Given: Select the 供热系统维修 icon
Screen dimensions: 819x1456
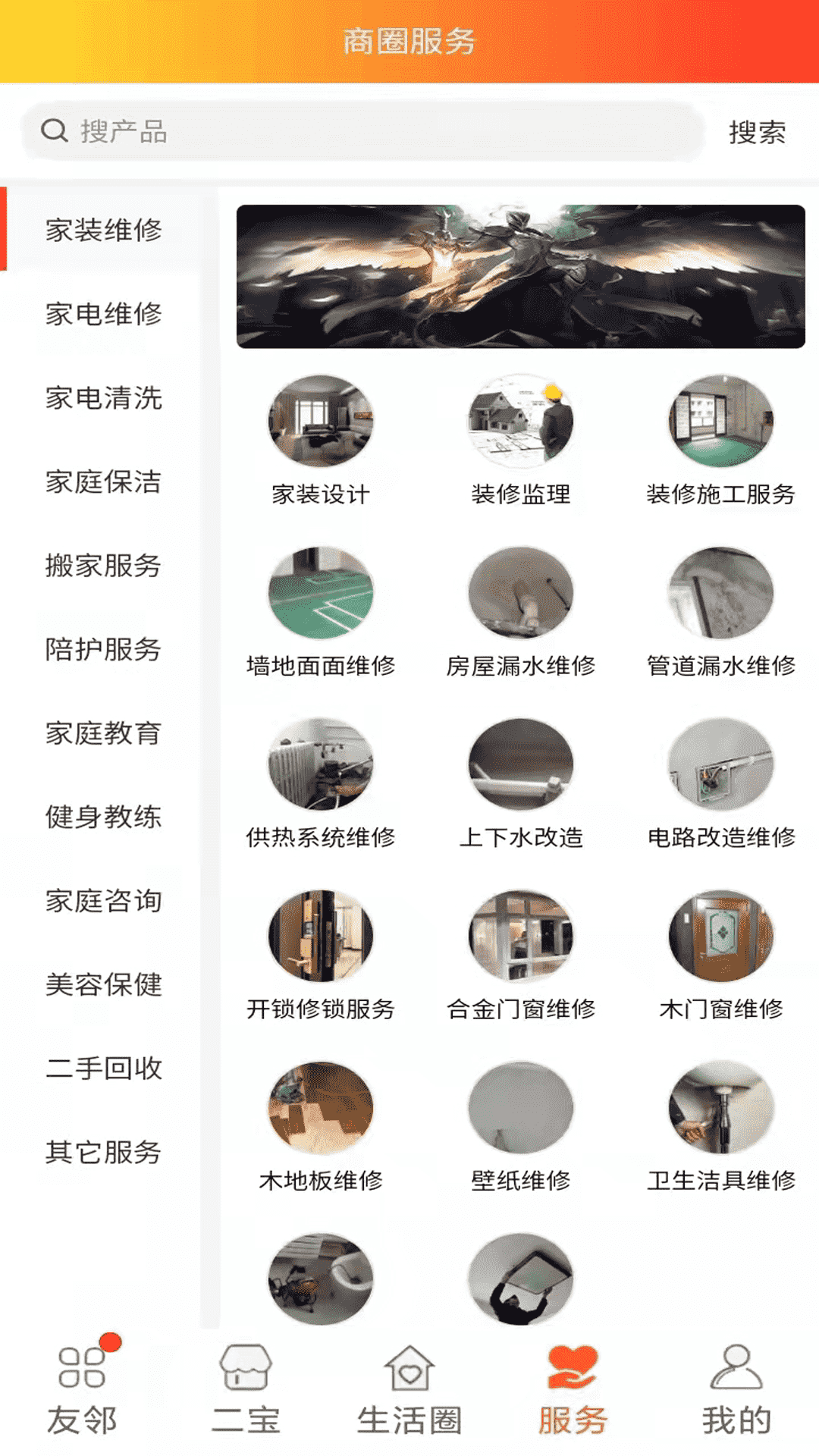Looking at the screenshot, I should point(319,766).
